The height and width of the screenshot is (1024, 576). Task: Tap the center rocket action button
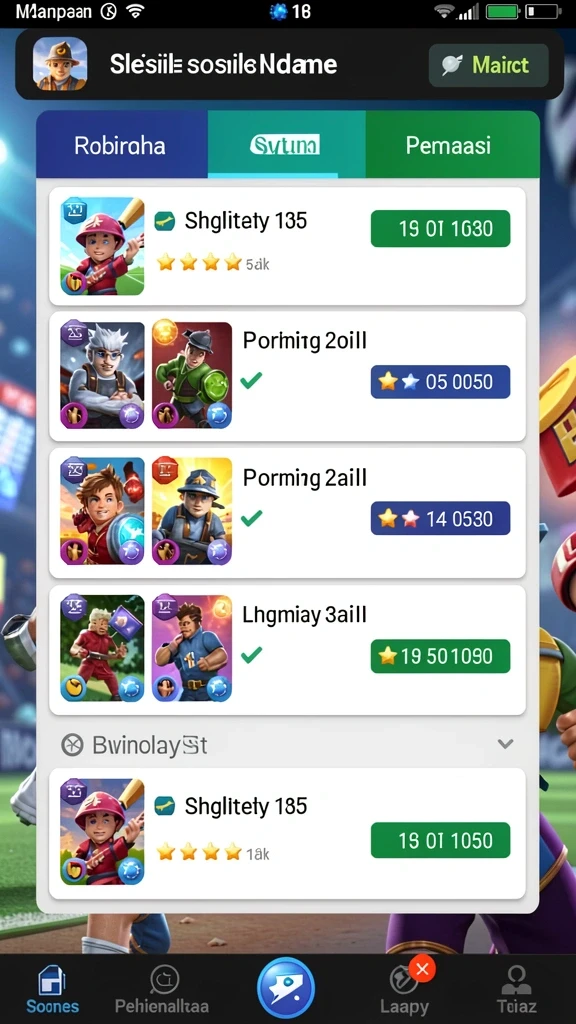click(285, 987)
